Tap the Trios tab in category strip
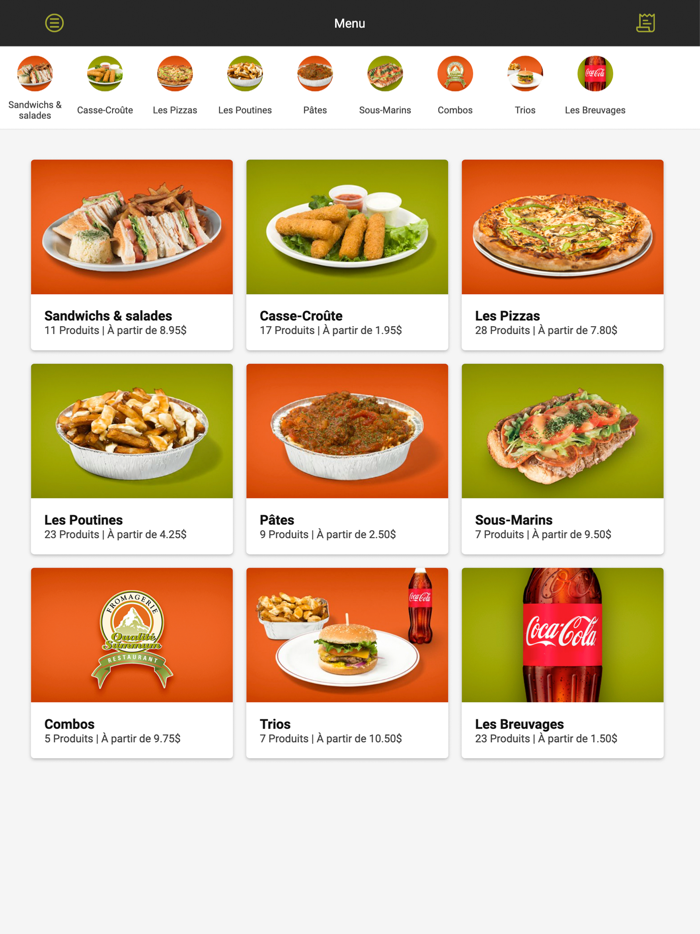The image size is (700, 934). pos(525,87)
